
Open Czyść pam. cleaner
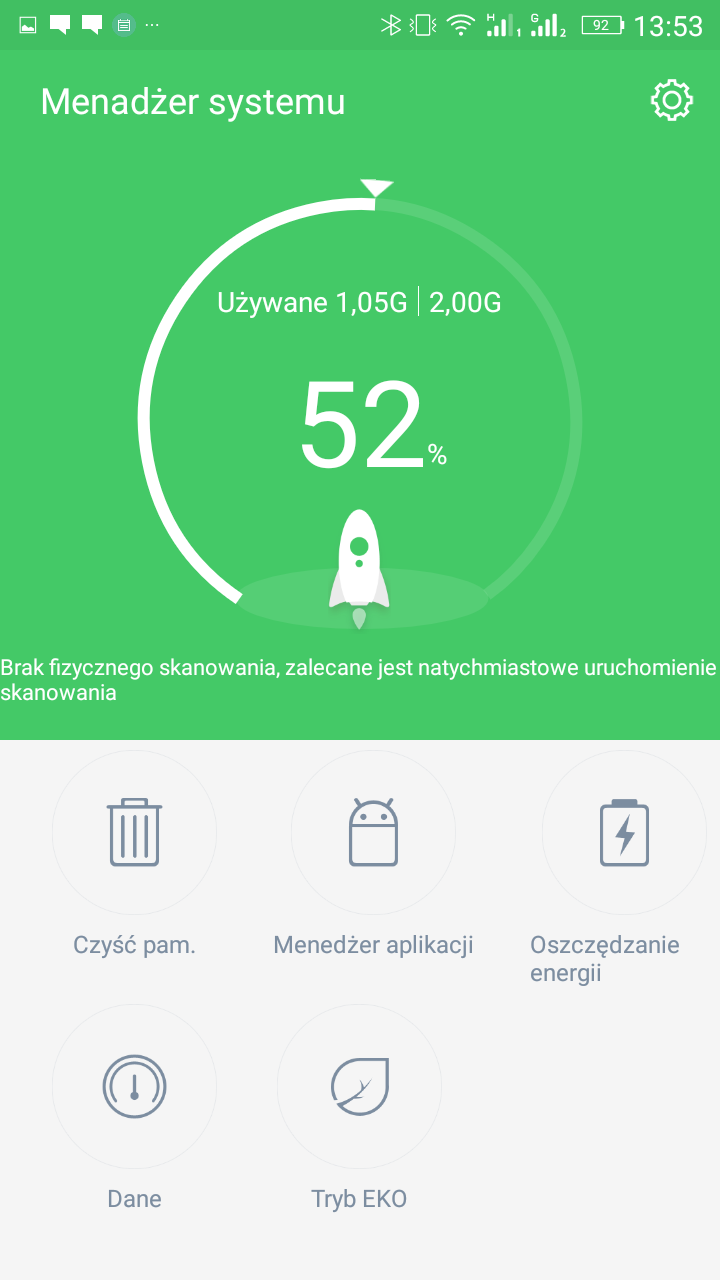(x=134, y=833)
